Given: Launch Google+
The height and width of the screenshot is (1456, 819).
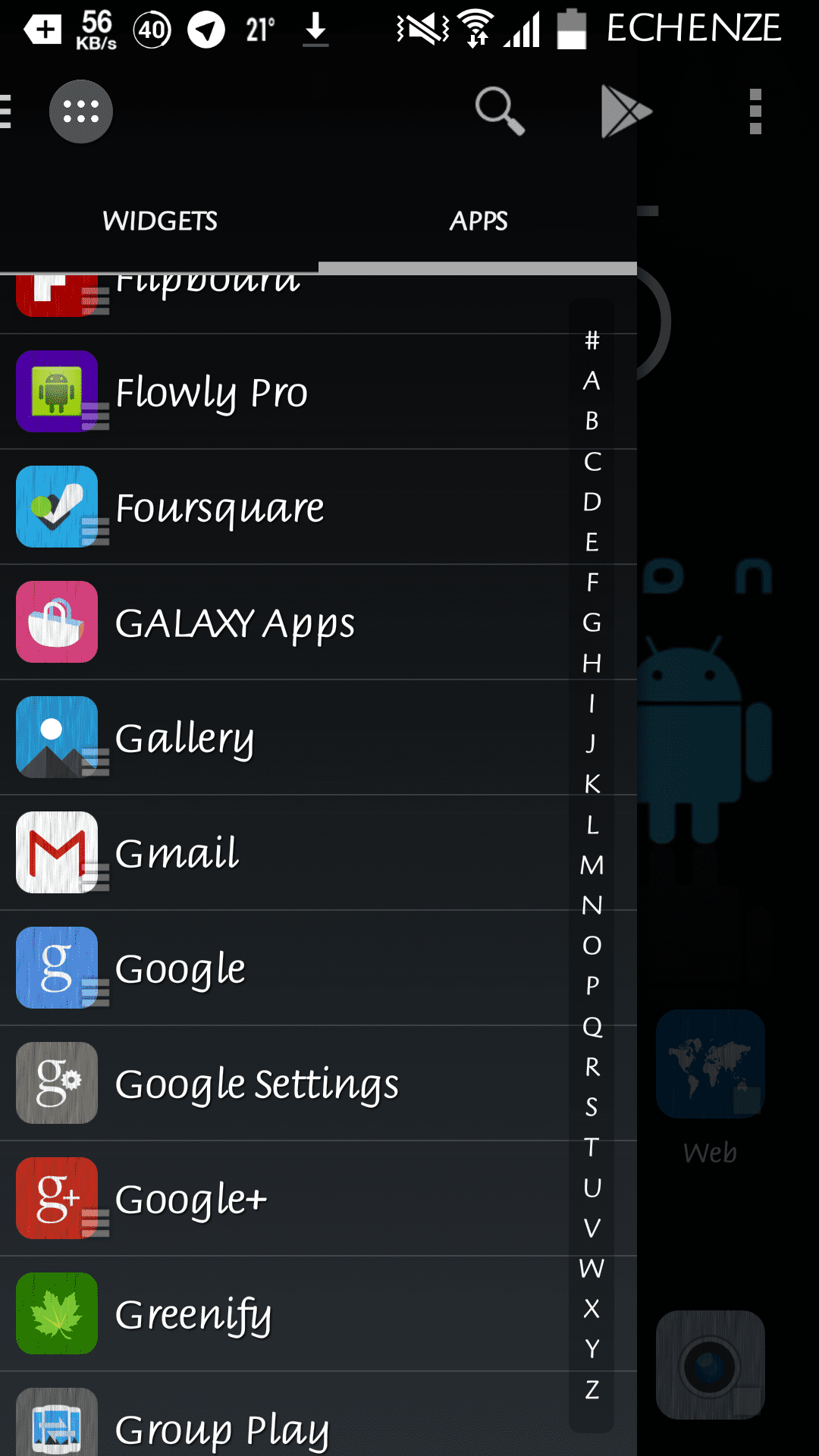Looking at the screenshot, I should click(x=284, y=1199).
